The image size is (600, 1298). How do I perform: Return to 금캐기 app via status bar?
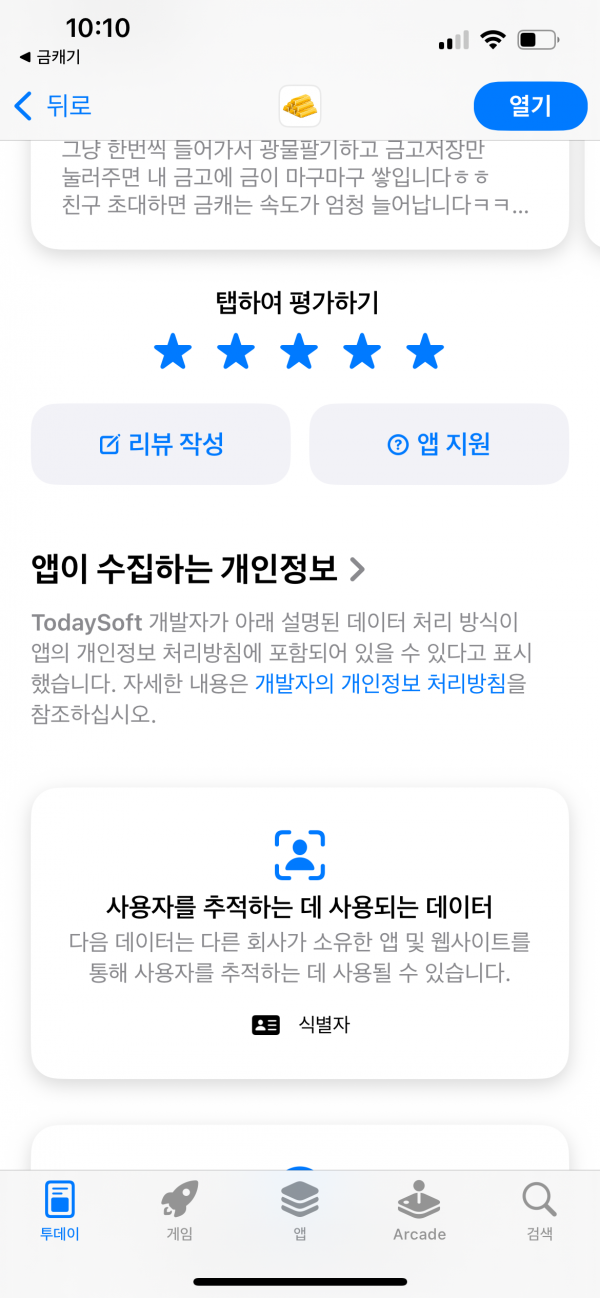[x=50, y=57]
